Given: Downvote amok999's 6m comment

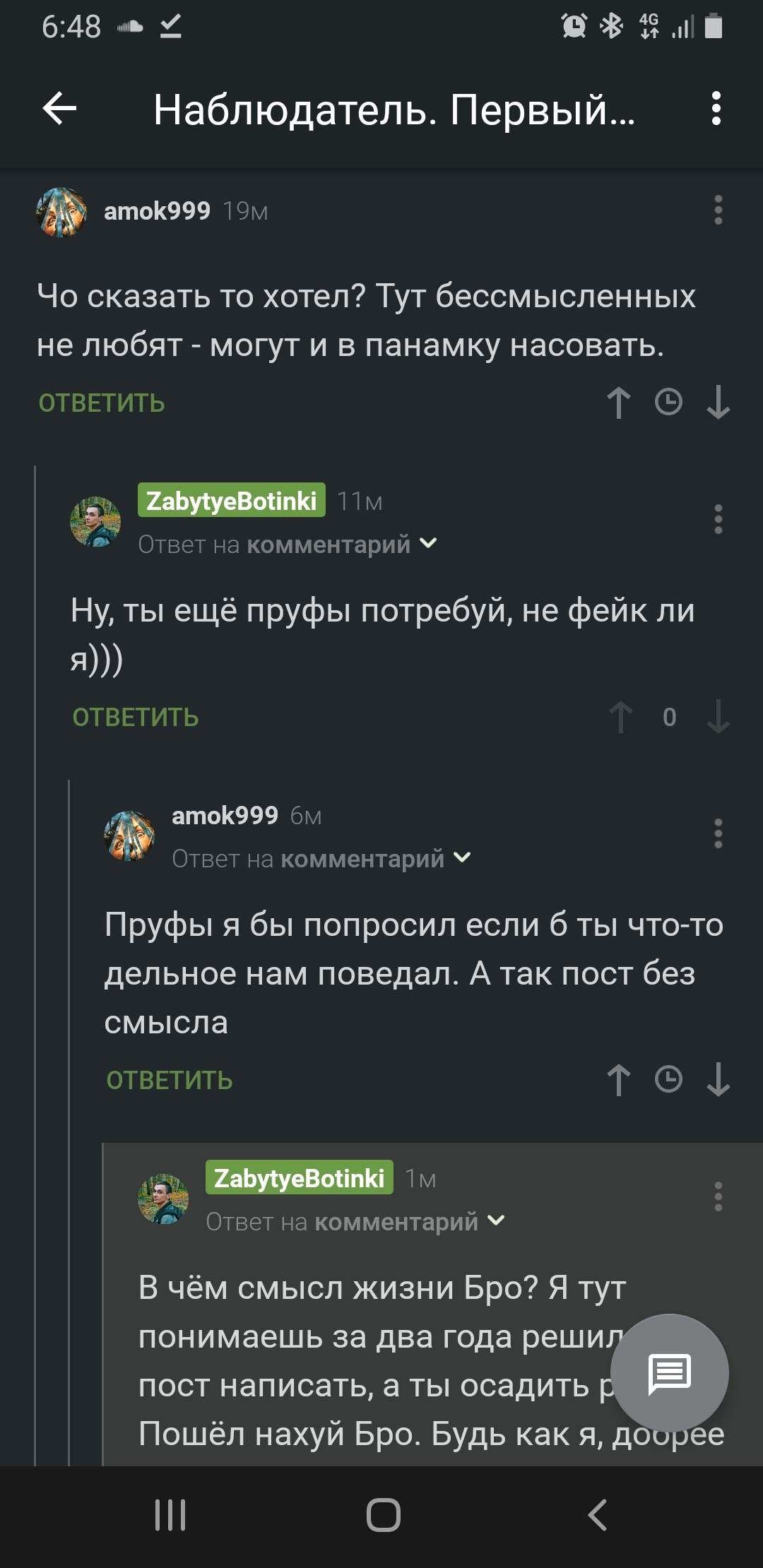Looking at the screenshot, I should click(718, 1081).
